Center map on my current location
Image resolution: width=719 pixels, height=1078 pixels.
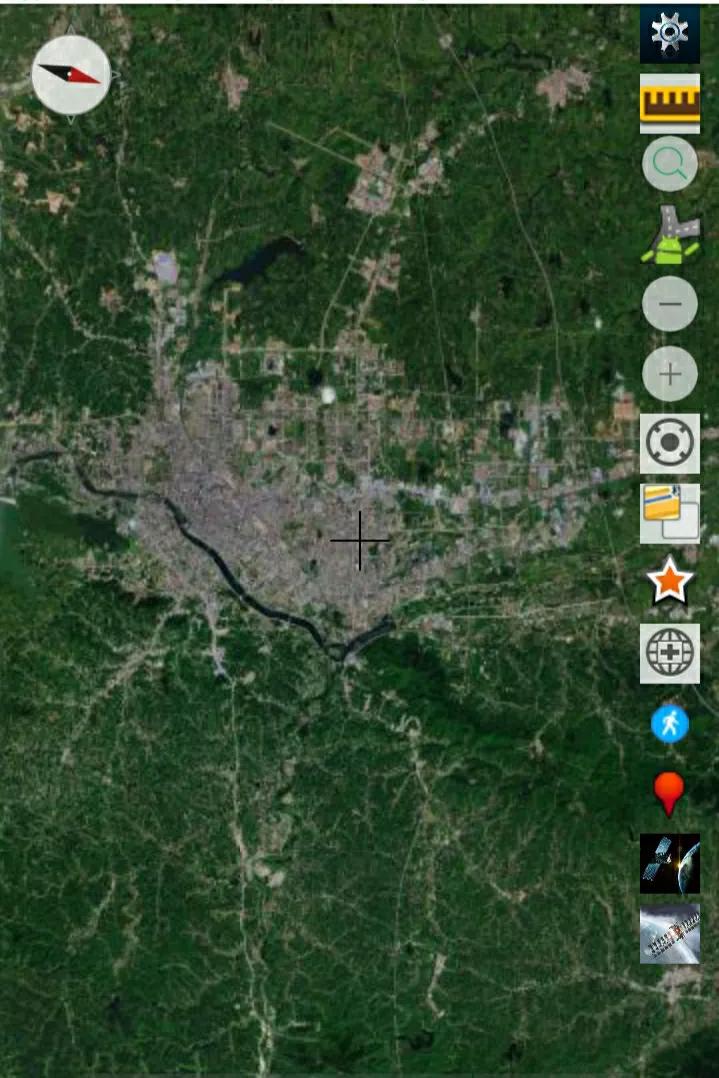pyautogui.click(x=669, y=443)
